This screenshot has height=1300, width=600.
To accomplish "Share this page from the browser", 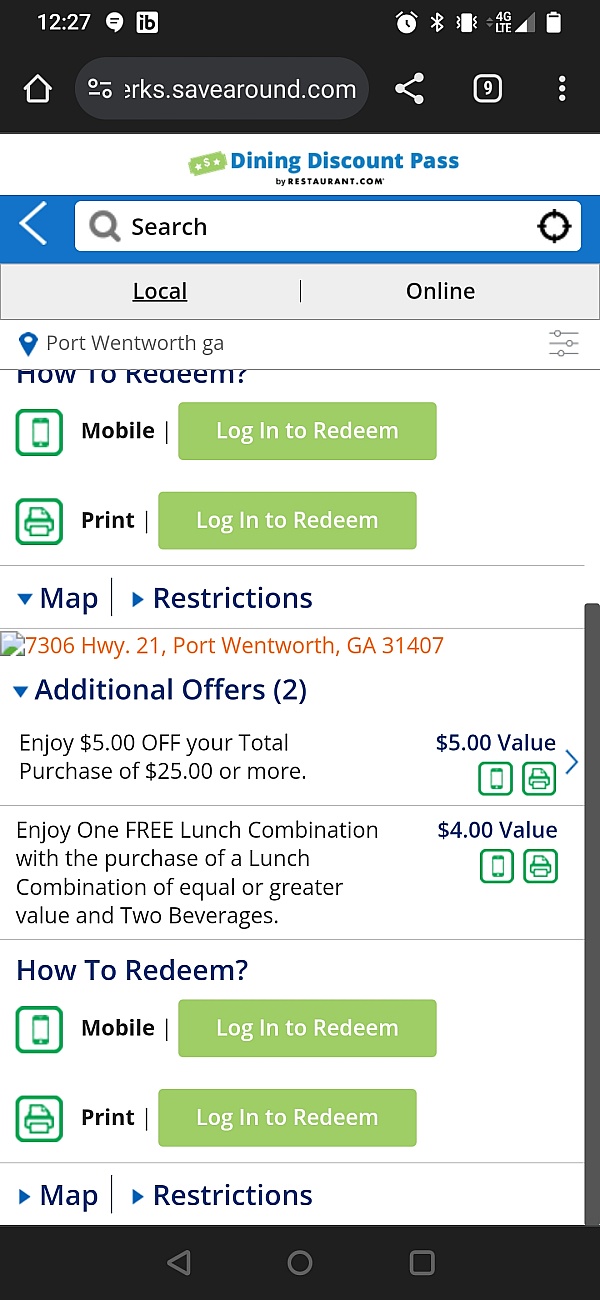I will pyautogui.click(x=409, y=90).
